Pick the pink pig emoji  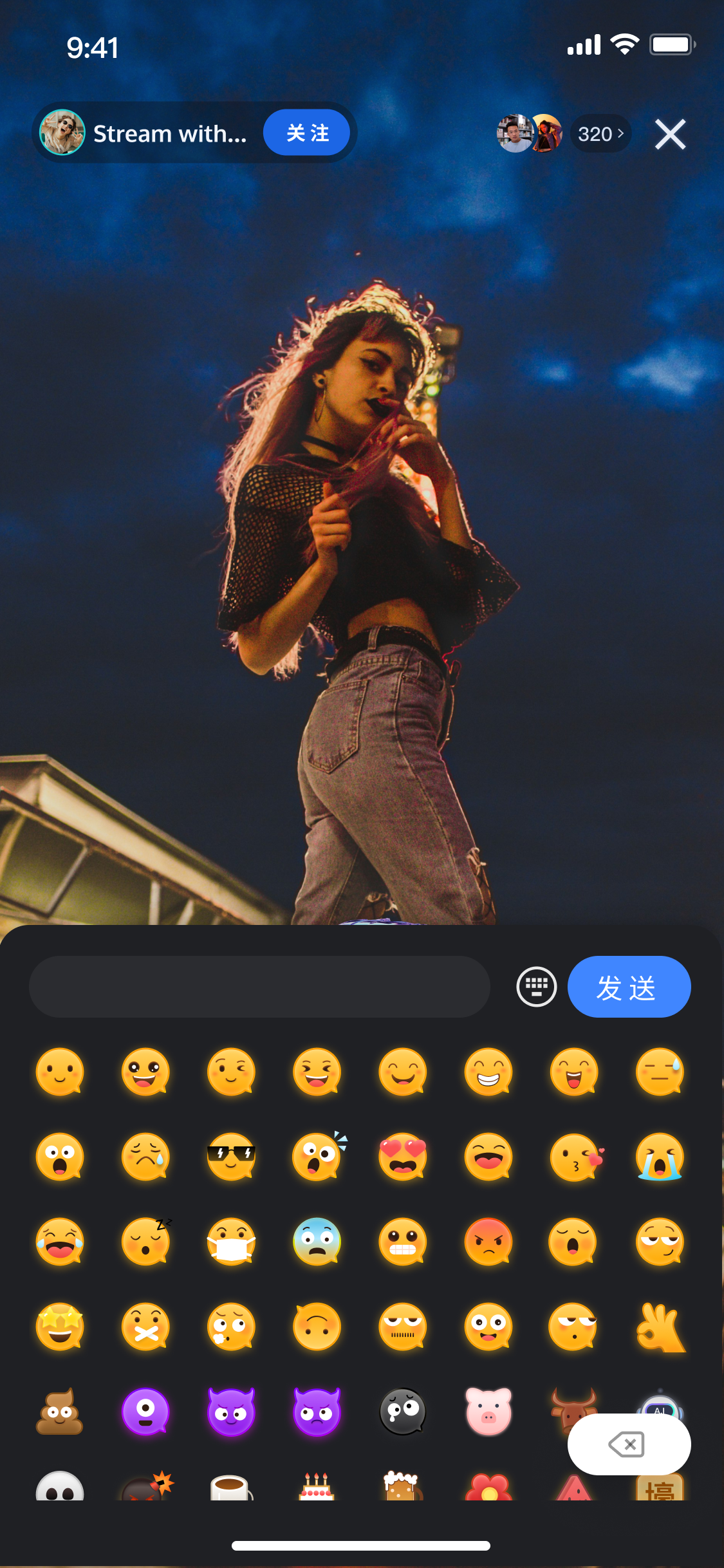click(x=488, y=1412)
